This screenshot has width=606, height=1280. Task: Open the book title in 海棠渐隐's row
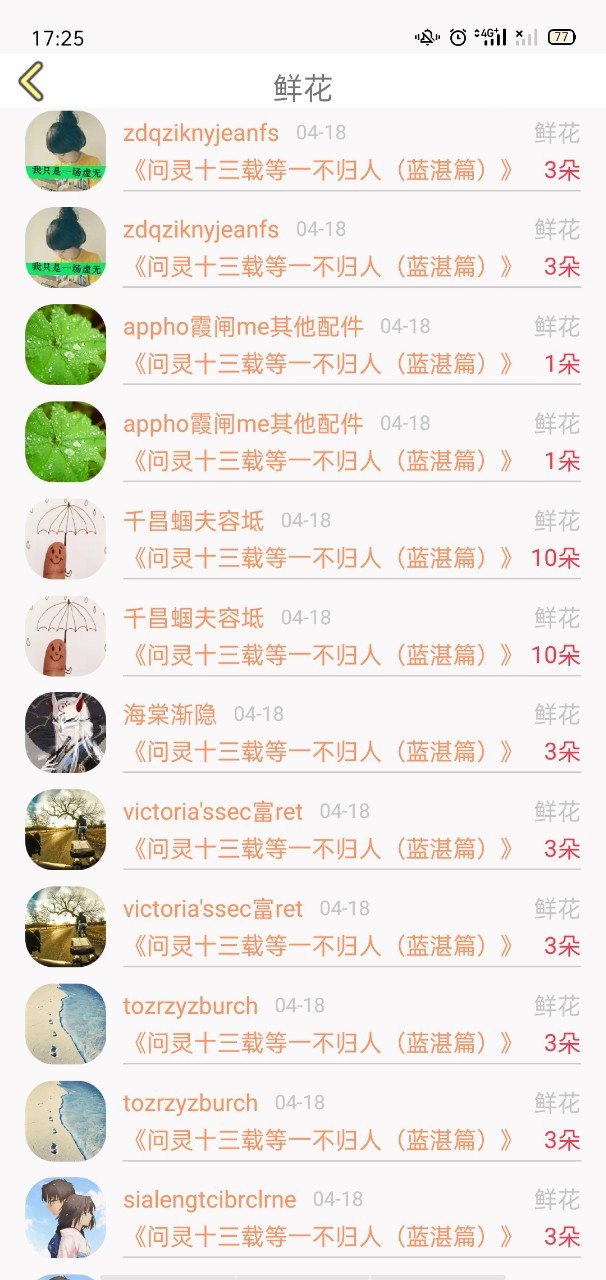coord(322,752)
